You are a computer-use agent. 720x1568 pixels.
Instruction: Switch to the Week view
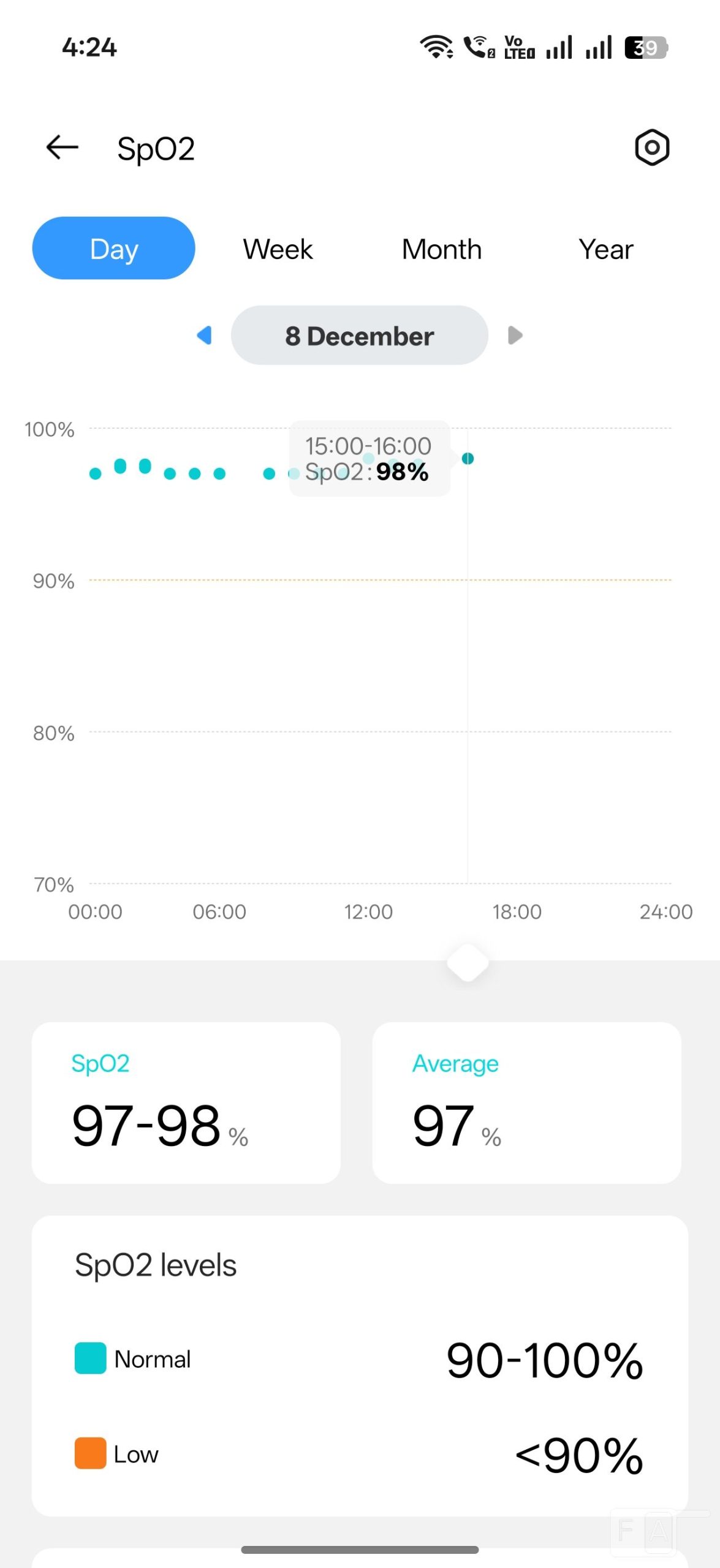click(x=278, y=249)
